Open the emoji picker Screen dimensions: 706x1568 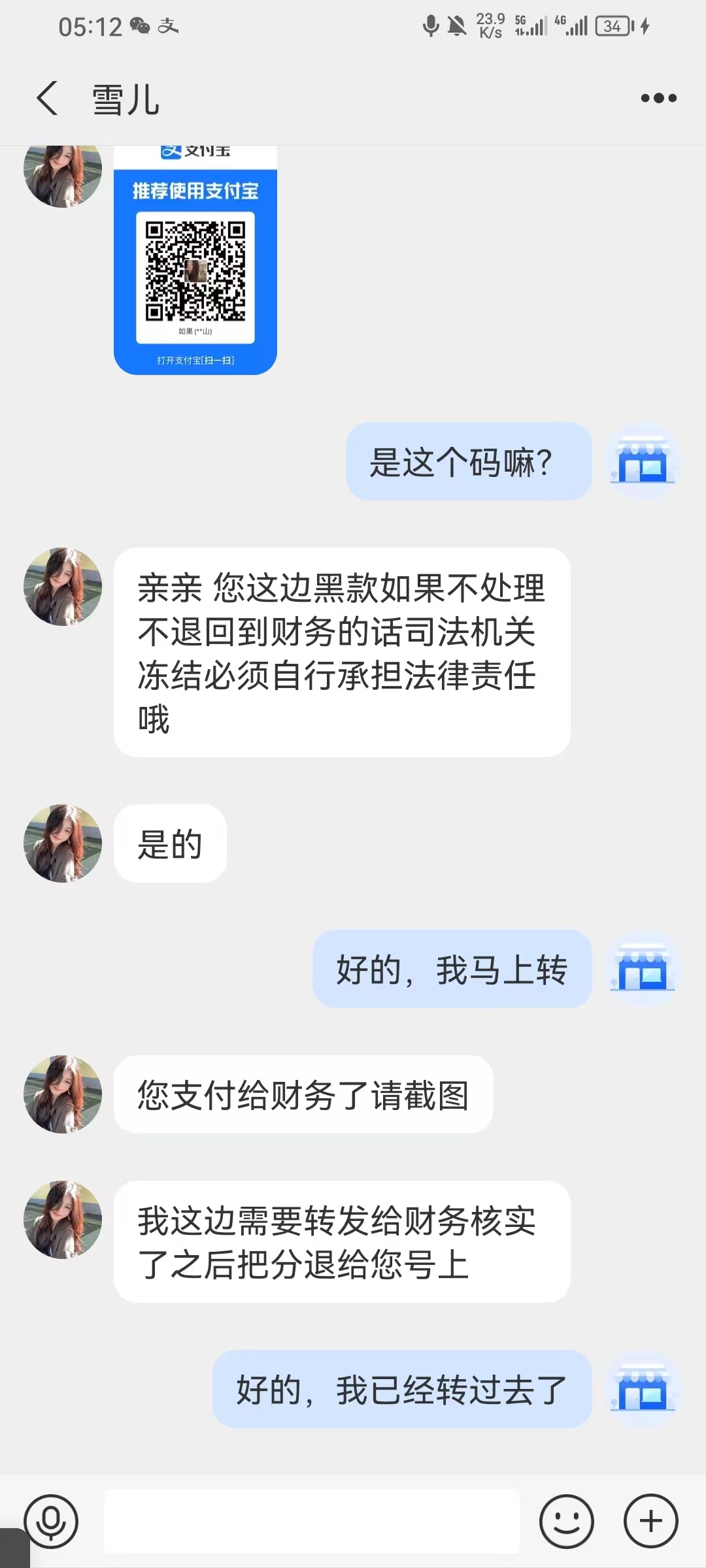566,1521
